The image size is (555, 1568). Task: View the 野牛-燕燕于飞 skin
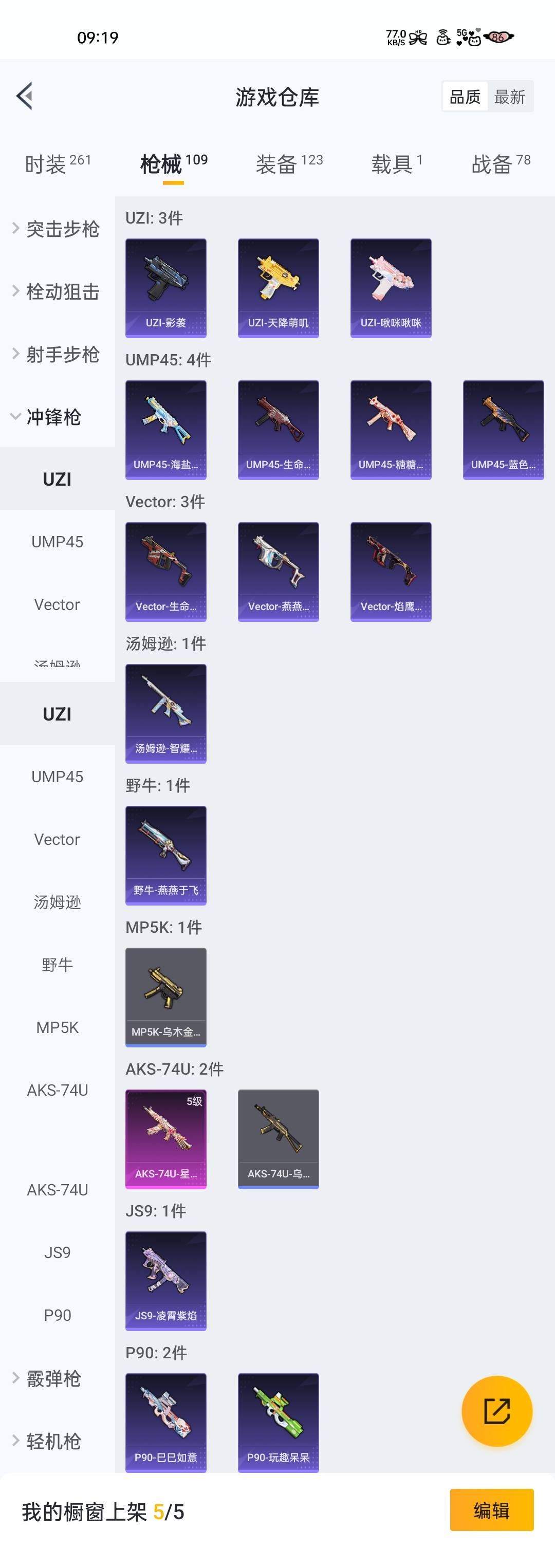[165, 855]
